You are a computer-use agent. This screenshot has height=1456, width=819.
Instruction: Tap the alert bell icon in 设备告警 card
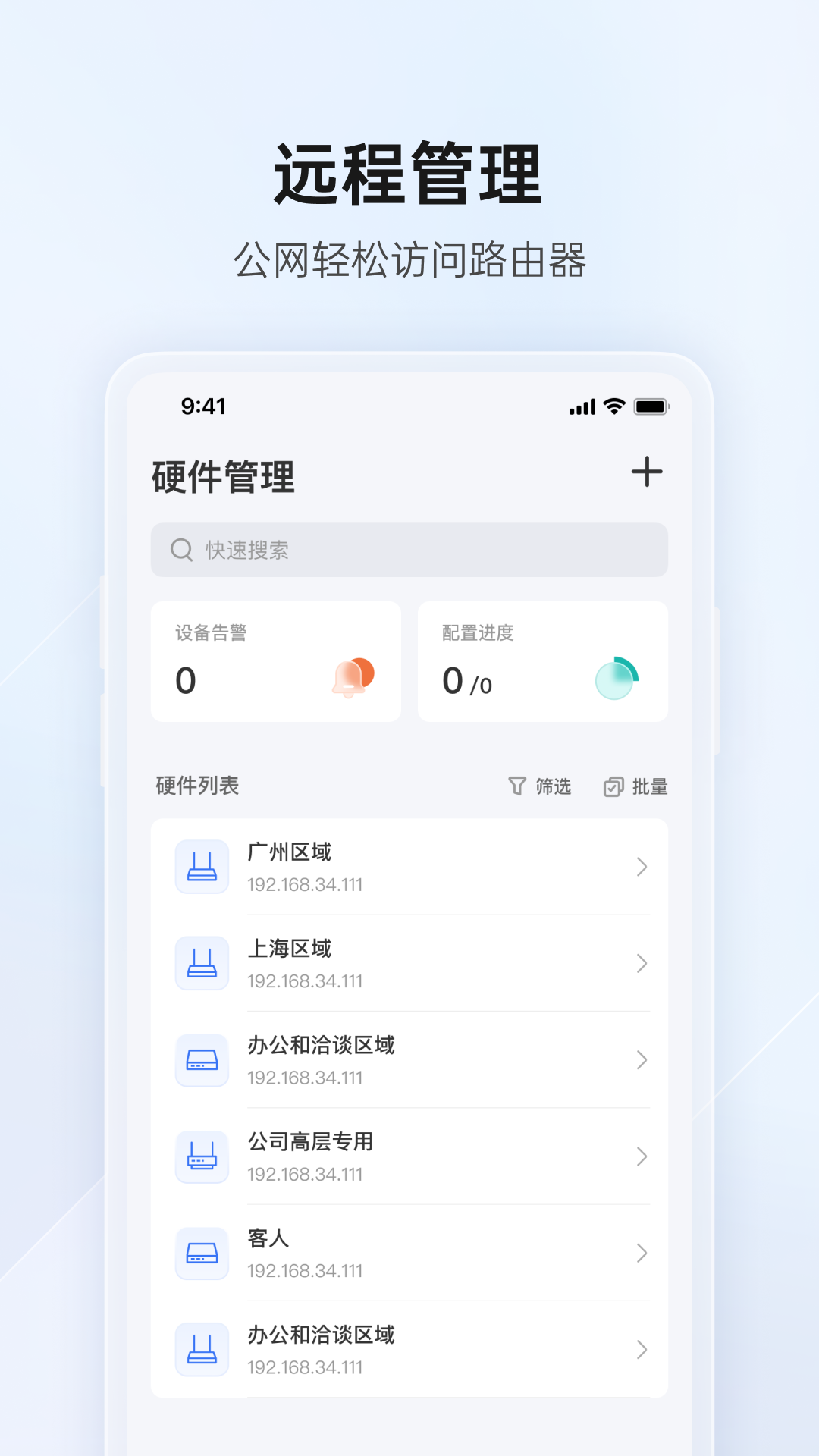click(353, 677)
